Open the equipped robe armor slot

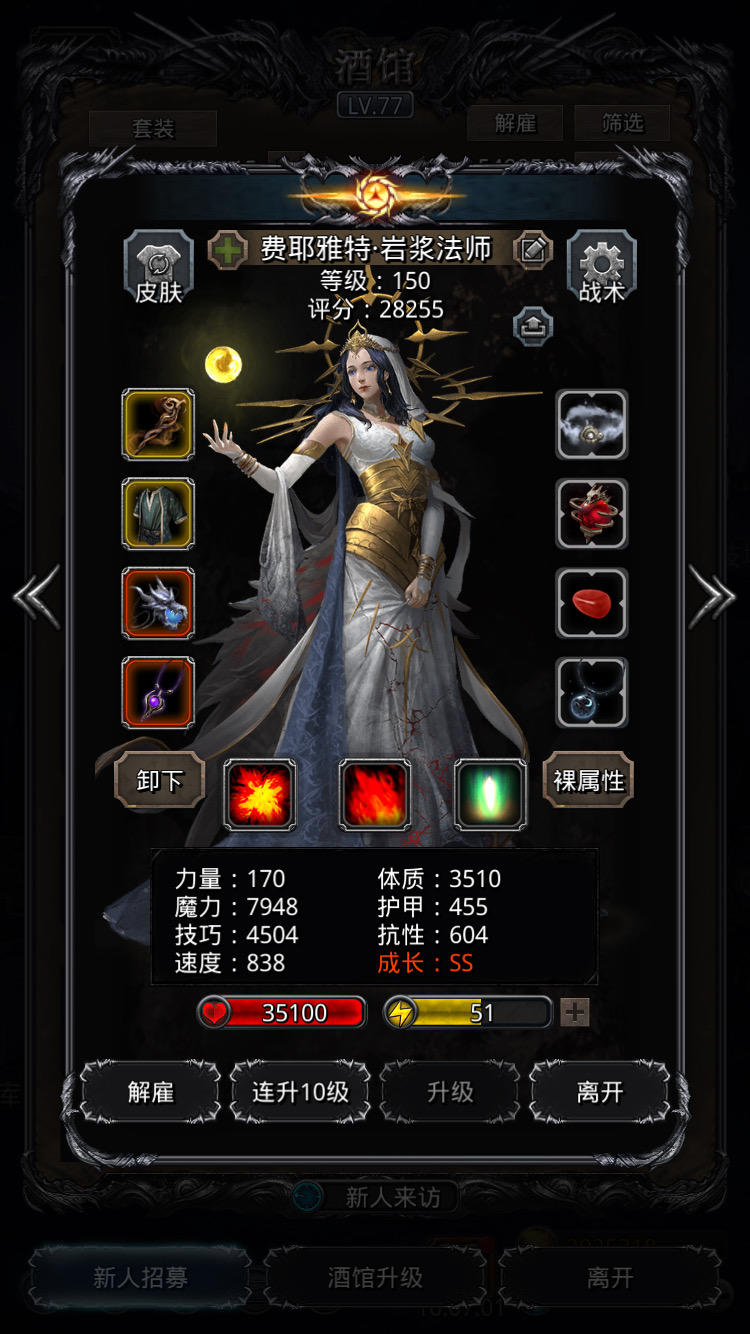(x=157, y=514)
